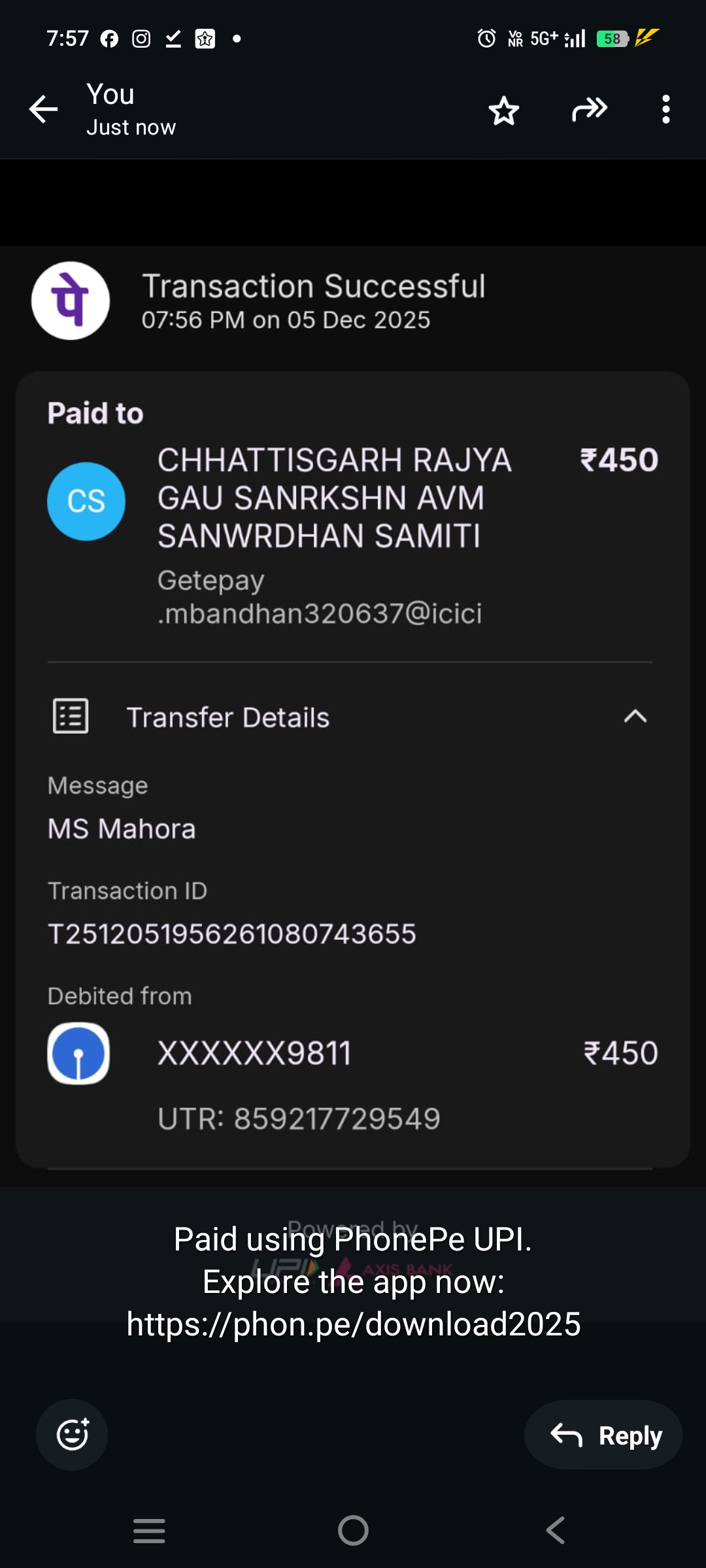
Task: Open the recent apps menu
Action: point(149,1530)
